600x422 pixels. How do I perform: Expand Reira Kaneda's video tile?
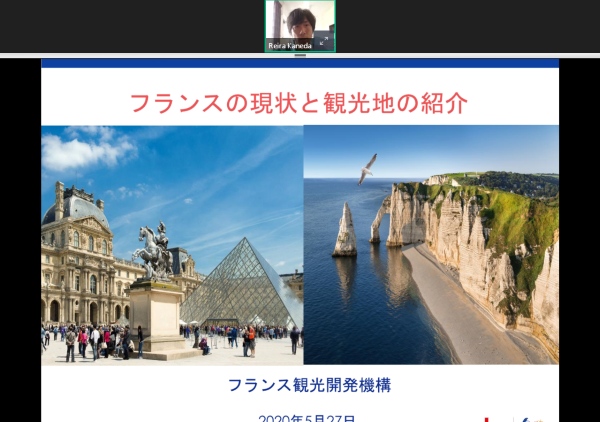[324, 41]
